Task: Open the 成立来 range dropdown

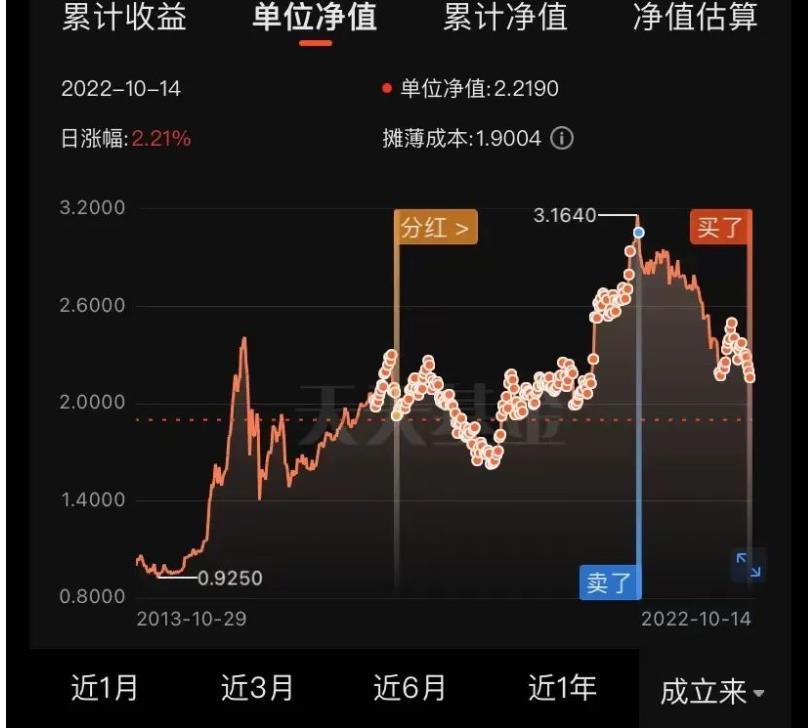Action: click(712, 691)
